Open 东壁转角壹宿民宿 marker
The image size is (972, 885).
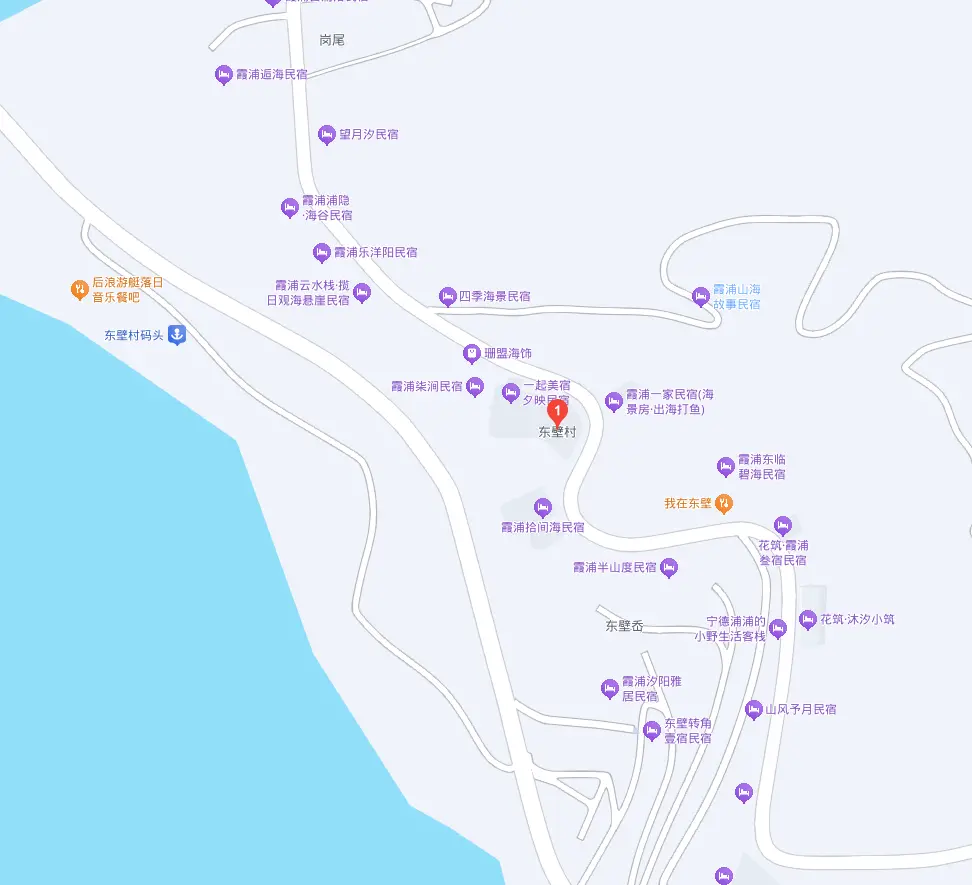pyautogui.click(x=652, y=731)
